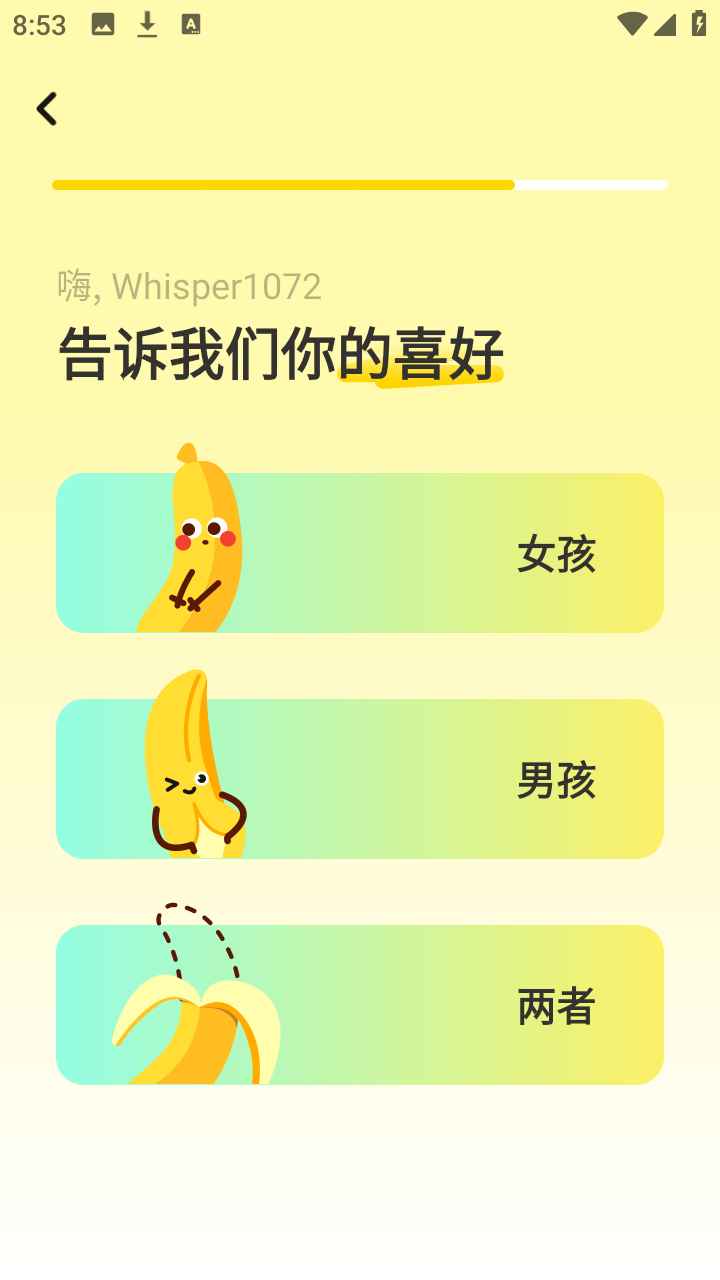This screenshot has width=720, height=1280.
Task: Select the 男孩 preference option
Action: pos(360,779)
